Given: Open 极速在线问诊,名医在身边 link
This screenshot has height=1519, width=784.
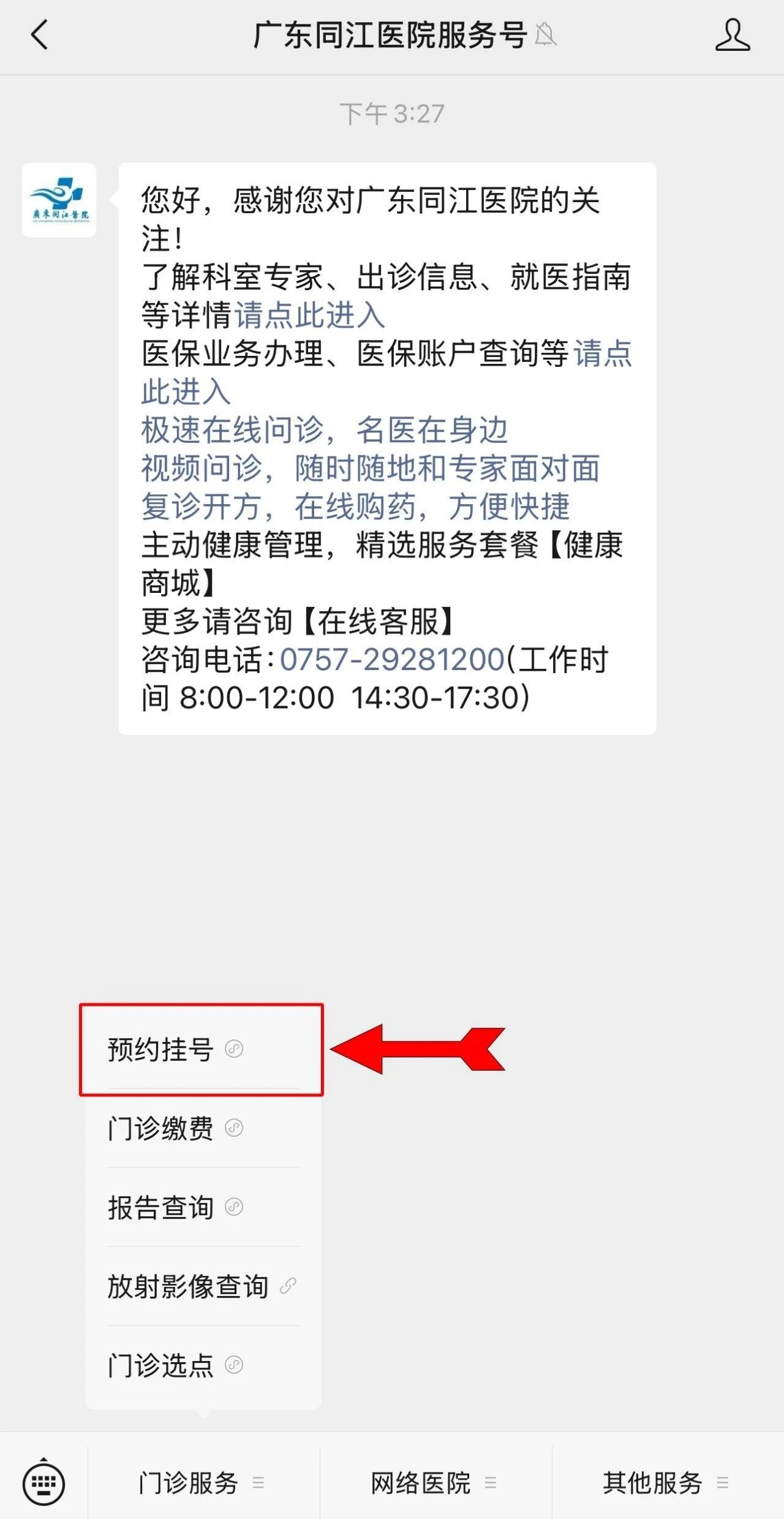Looking at the screenshot, I should pos(325,430).
